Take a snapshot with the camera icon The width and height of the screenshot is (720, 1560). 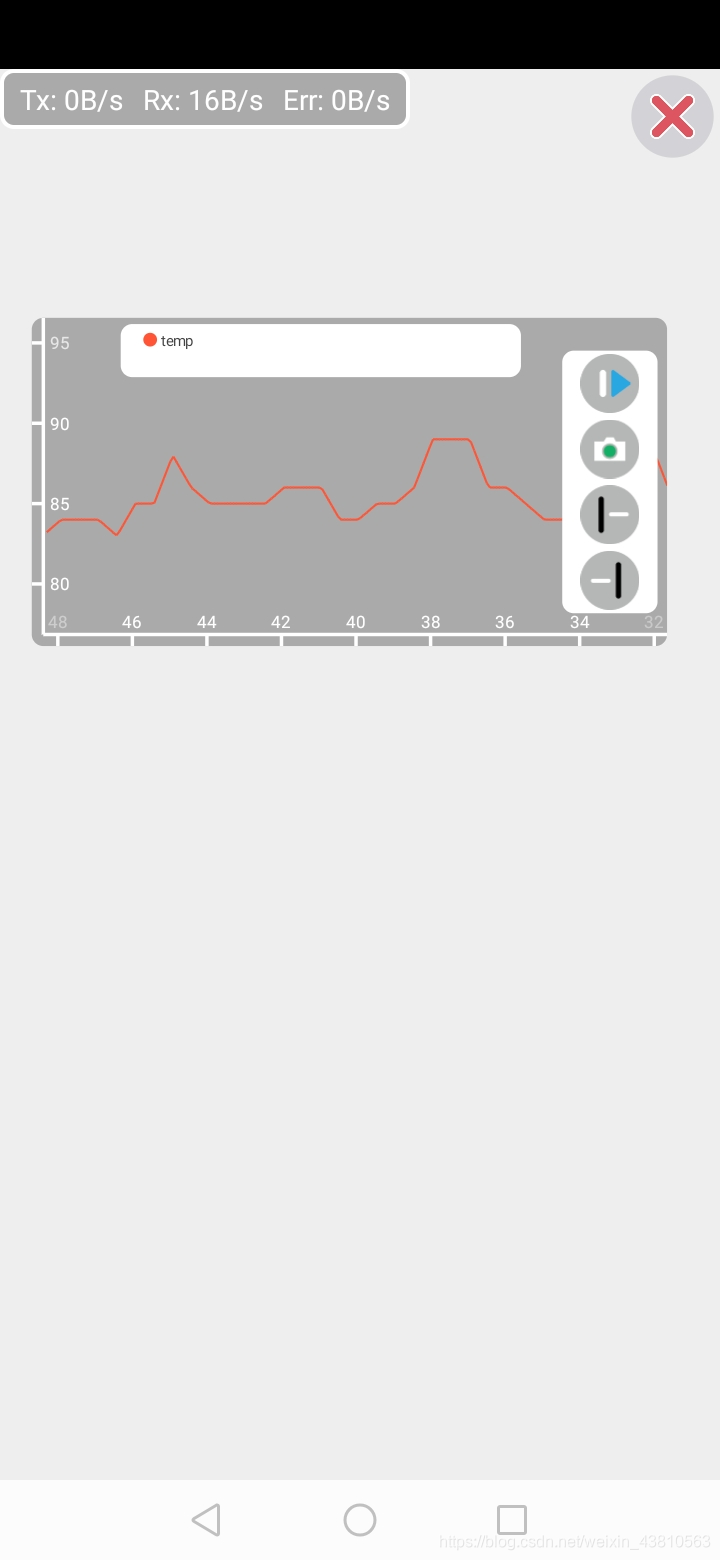(x=609, y=450)
